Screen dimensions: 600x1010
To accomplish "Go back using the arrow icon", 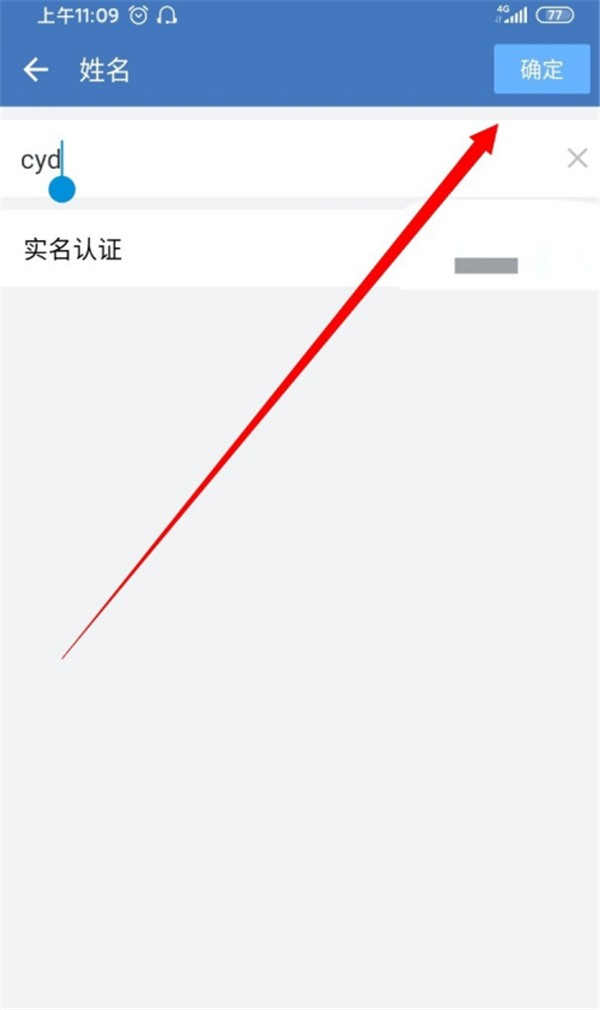I will [36, 70].
